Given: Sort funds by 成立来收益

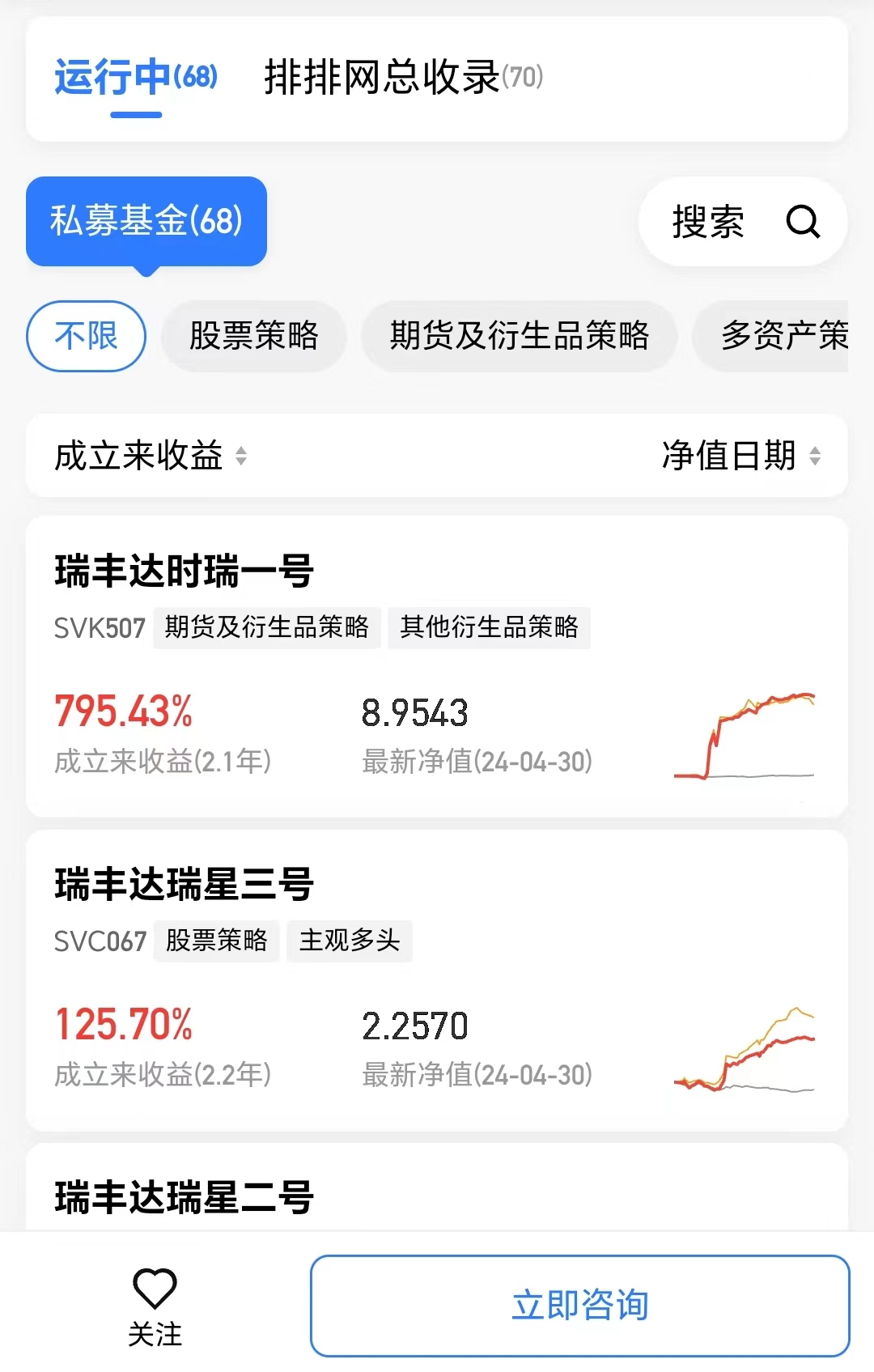Looking at the screenshot, I should point(151,456).
